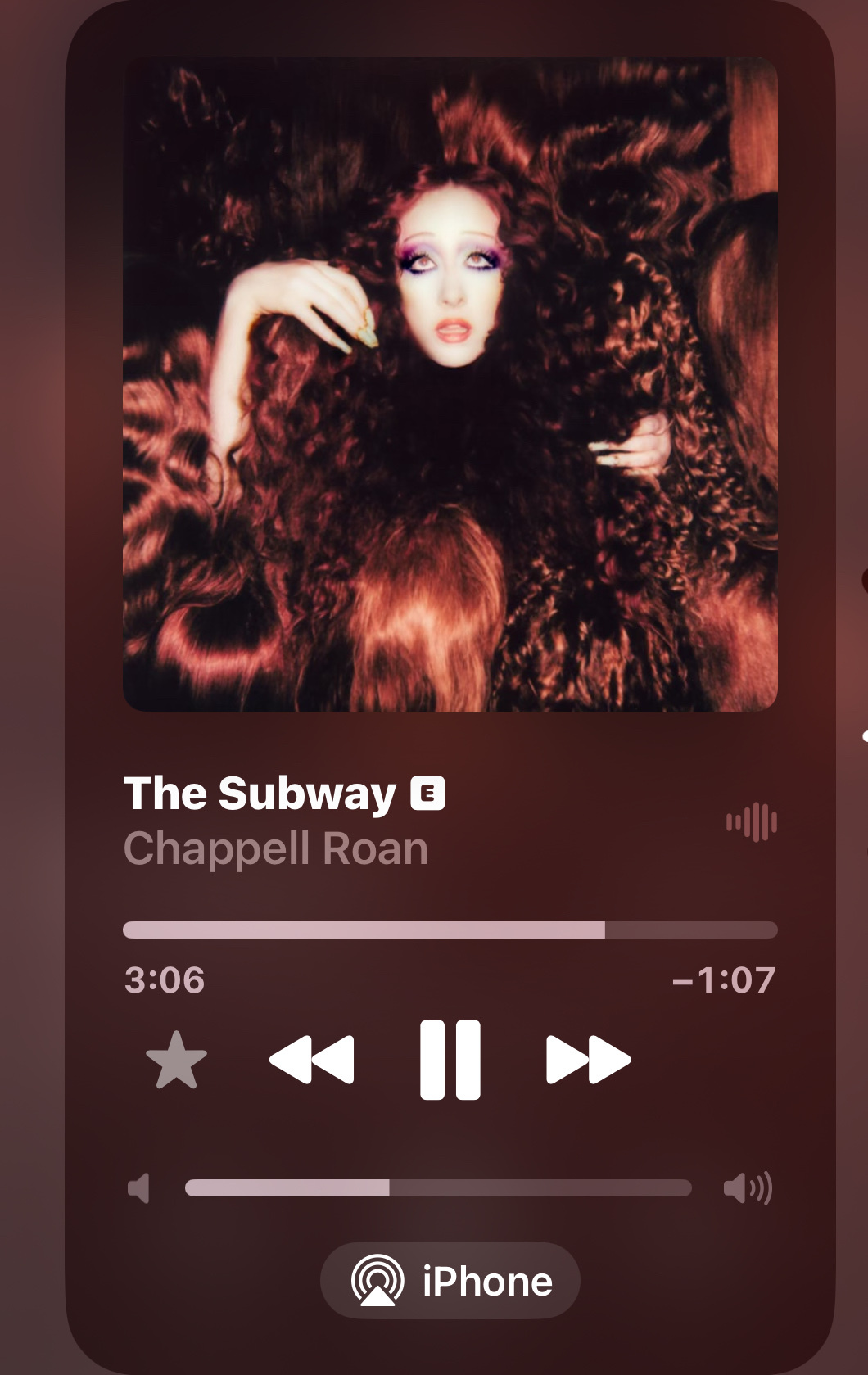868x1375 pixels.
Task: Favorite the song with the star
Action: click(x=176, y=1060)
